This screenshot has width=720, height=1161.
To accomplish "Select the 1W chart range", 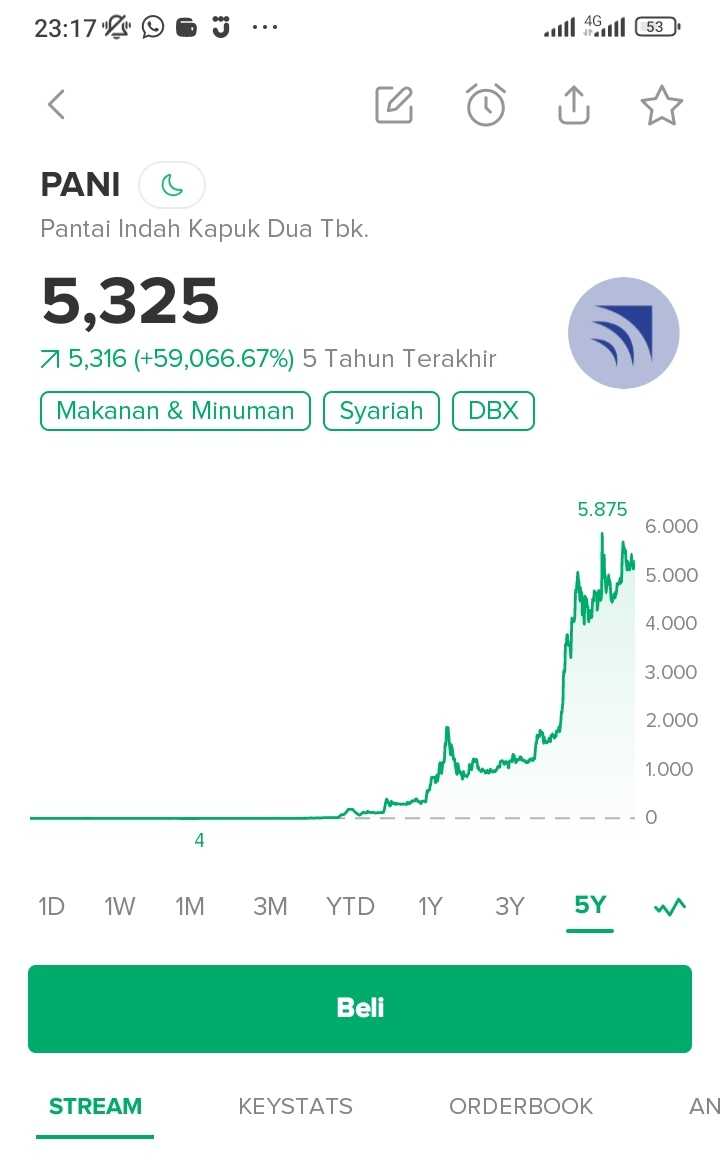I will pos(119,906).
